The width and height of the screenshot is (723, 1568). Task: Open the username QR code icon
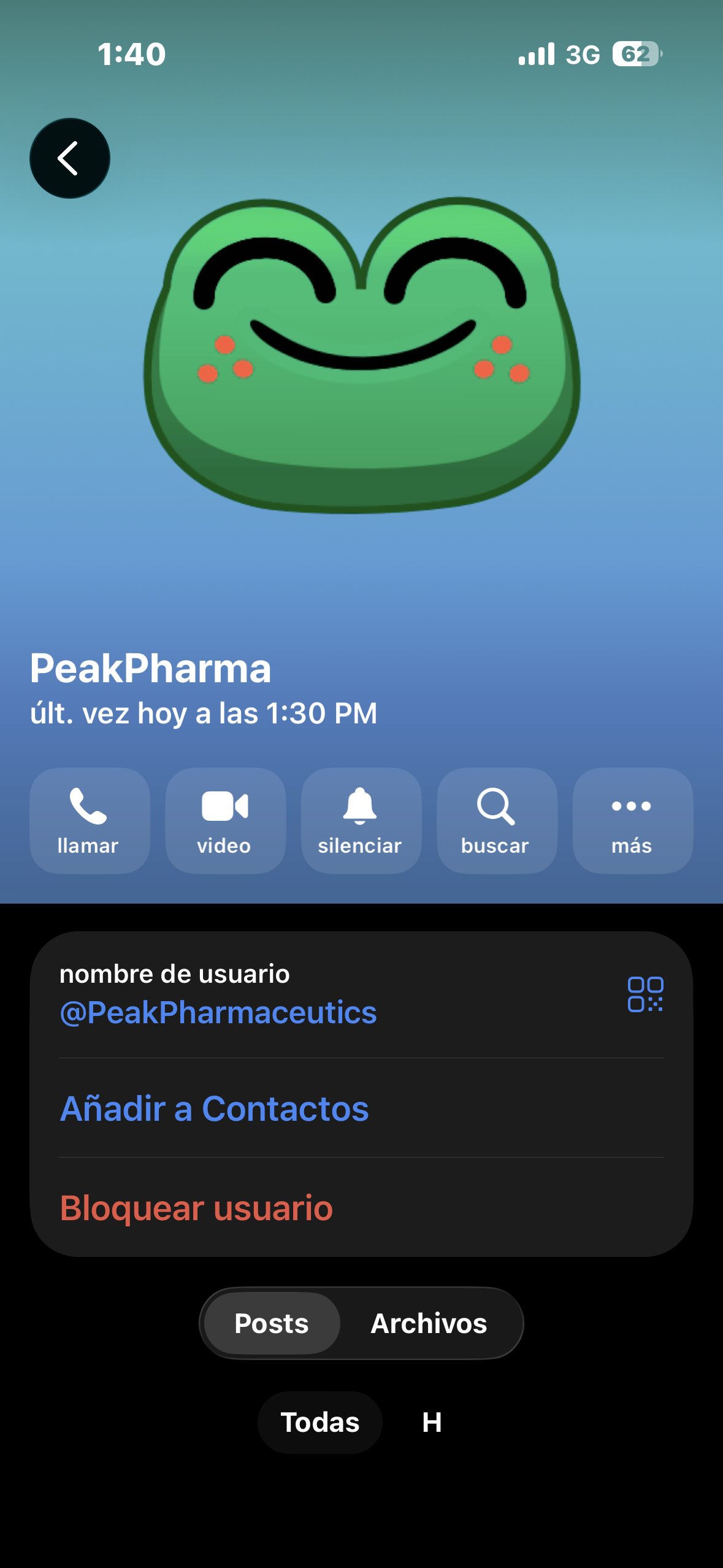645,994
